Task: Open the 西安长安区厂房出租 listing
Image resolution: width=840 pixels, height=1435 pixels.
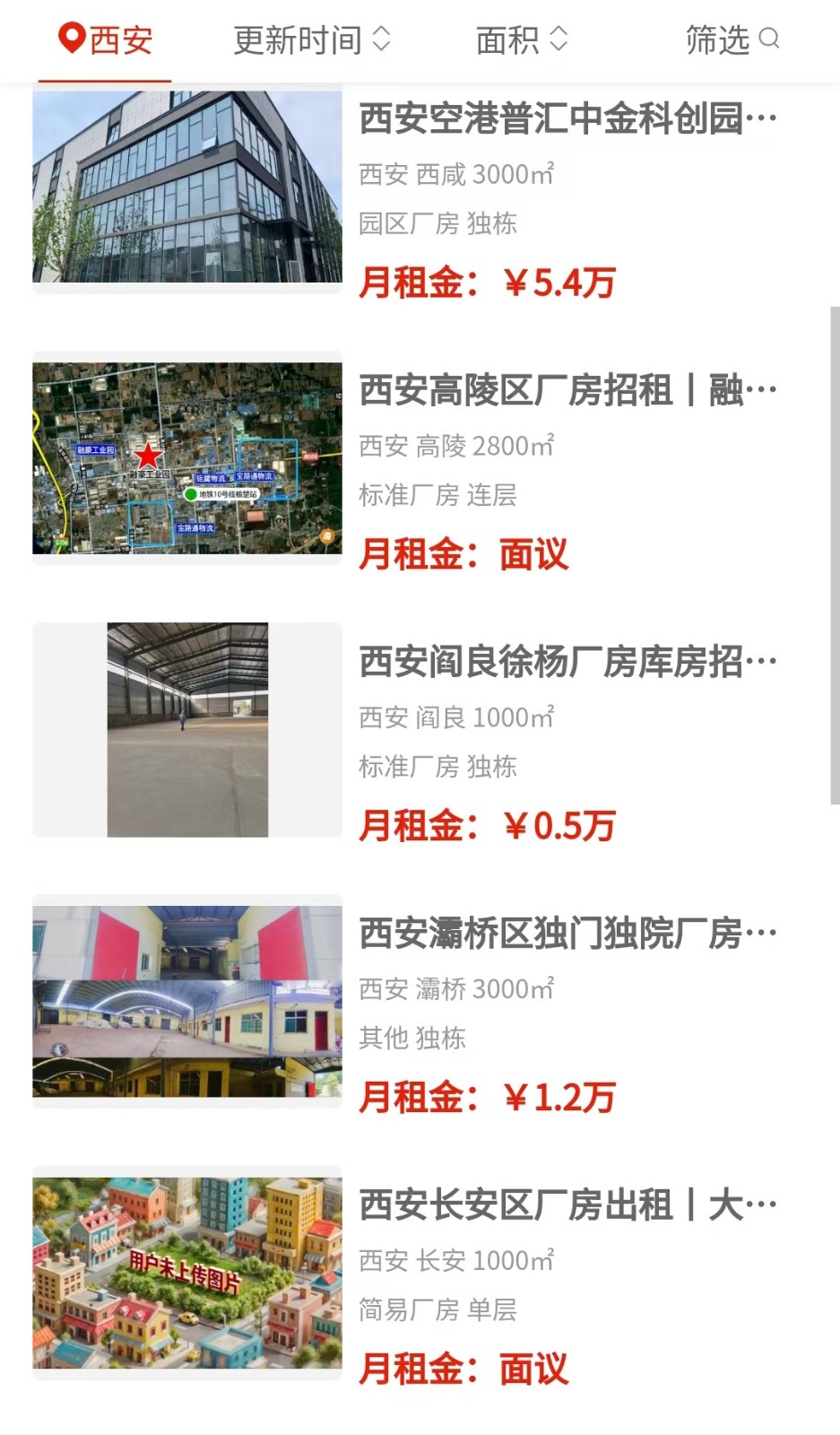Action: [567, 1205]
